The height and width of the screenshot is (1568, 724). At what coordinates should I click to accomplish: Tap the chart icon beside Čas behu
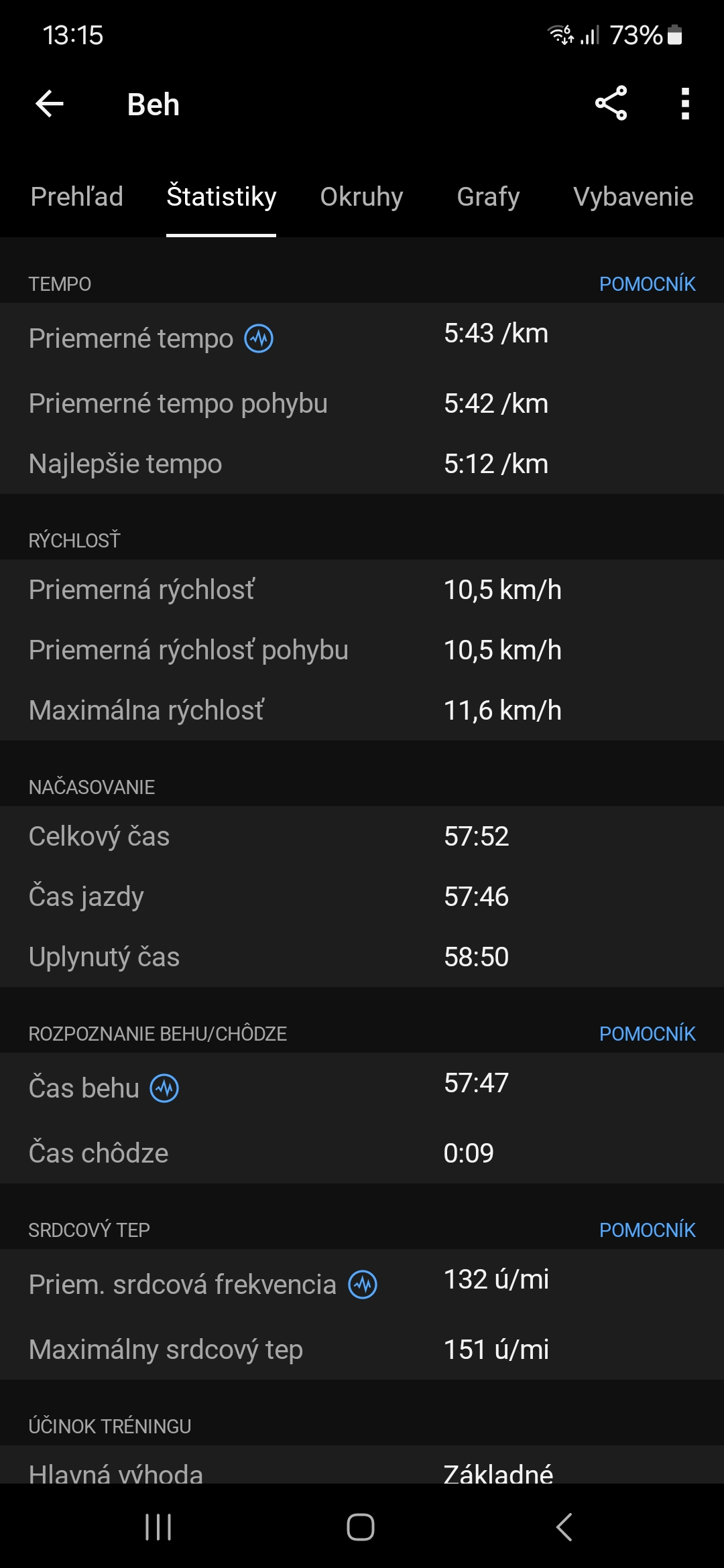[164, 1088]
